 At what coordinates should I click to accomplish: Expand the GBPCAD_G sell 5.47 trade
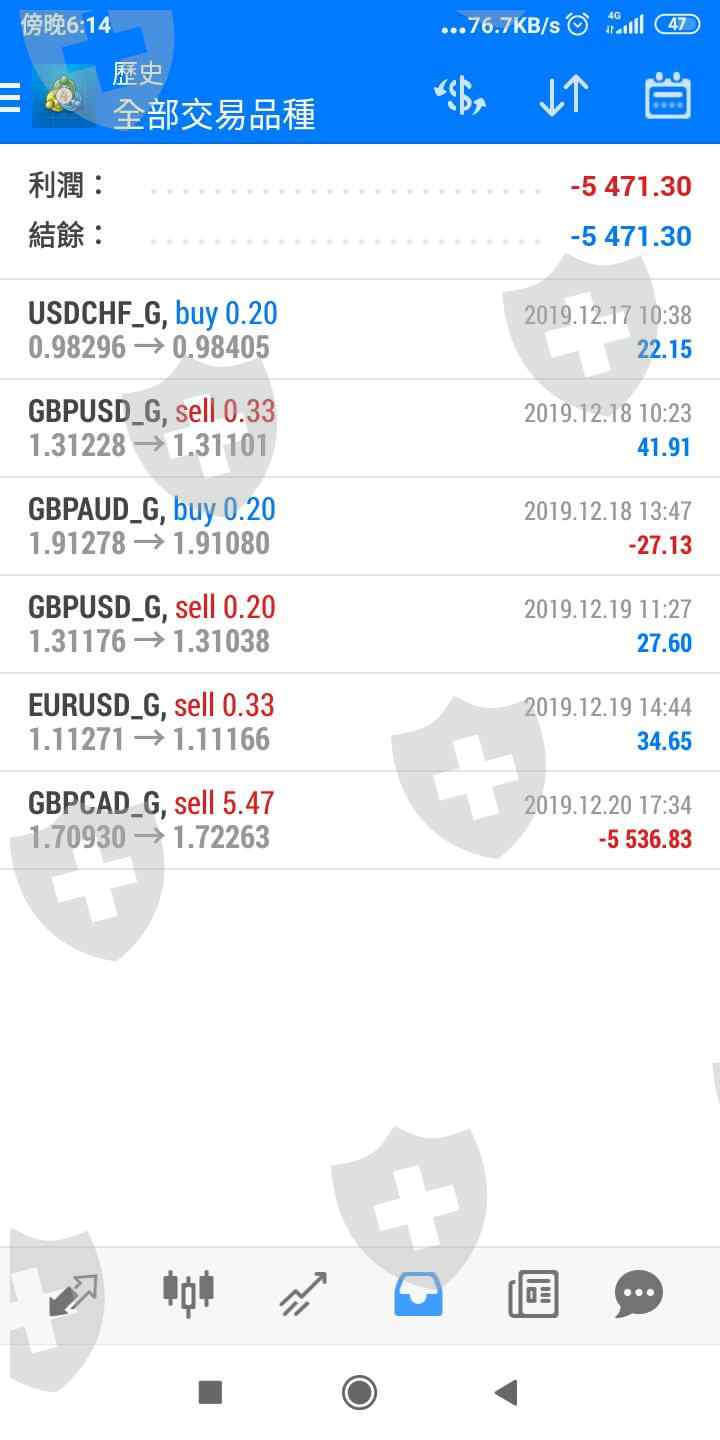pos(360,820)
